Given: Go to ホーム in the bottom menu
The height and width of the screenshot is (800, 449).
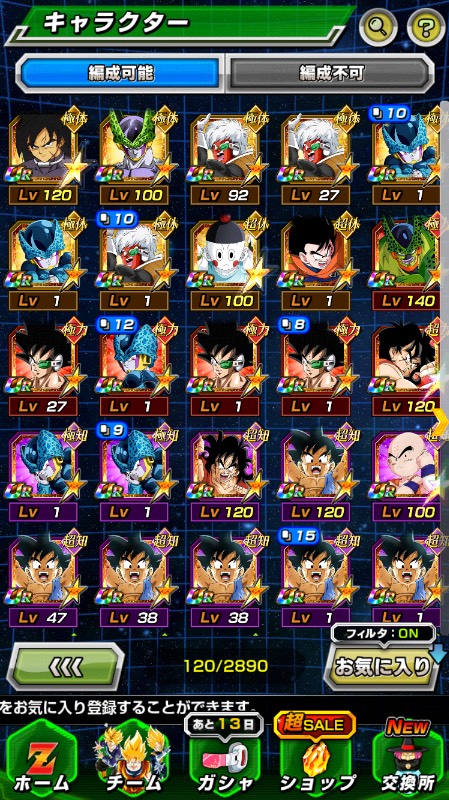Looking at the screenshot, I should click(x=42, y=760).
